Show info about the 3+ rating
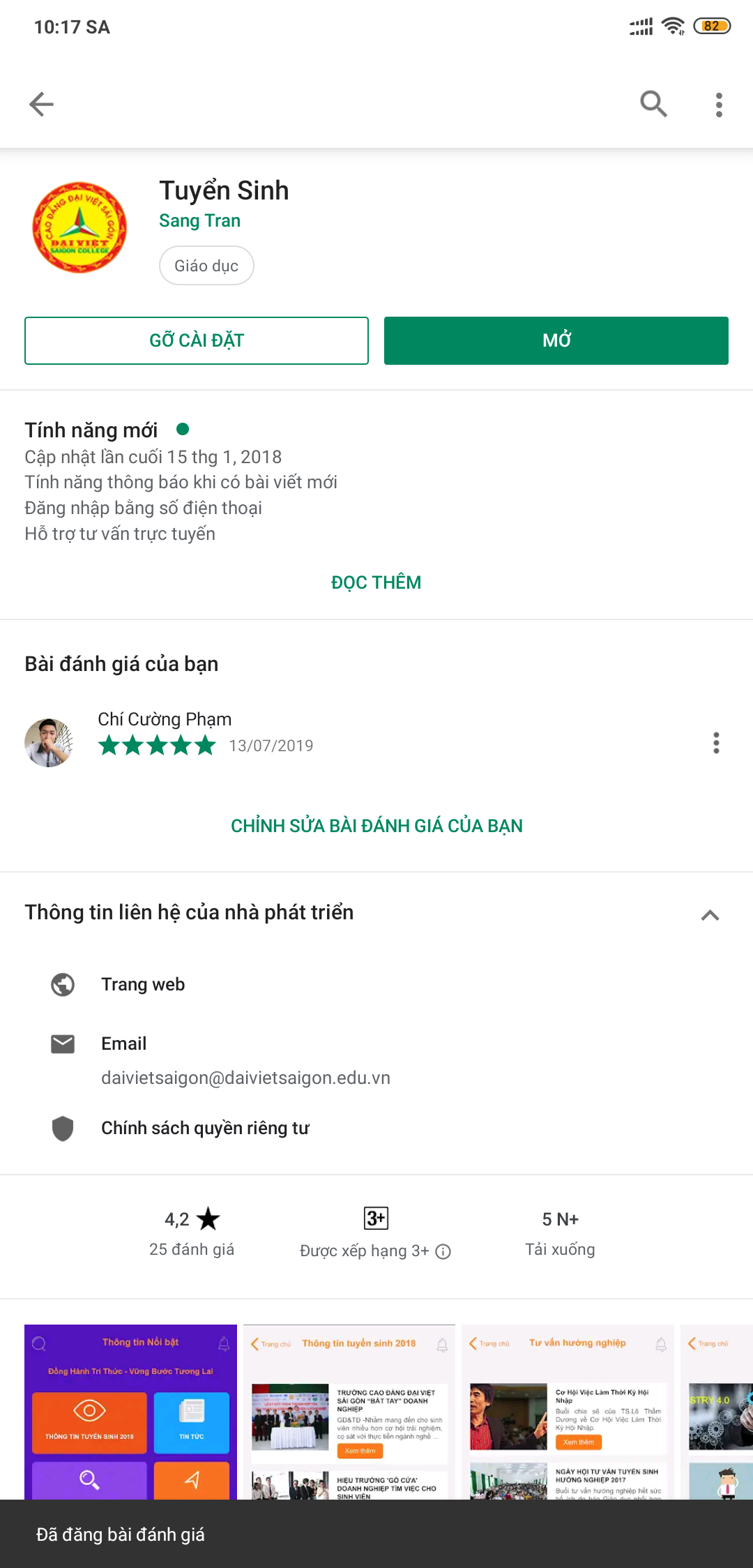This screenshot has height=1568, width=753. [443, 1251]
